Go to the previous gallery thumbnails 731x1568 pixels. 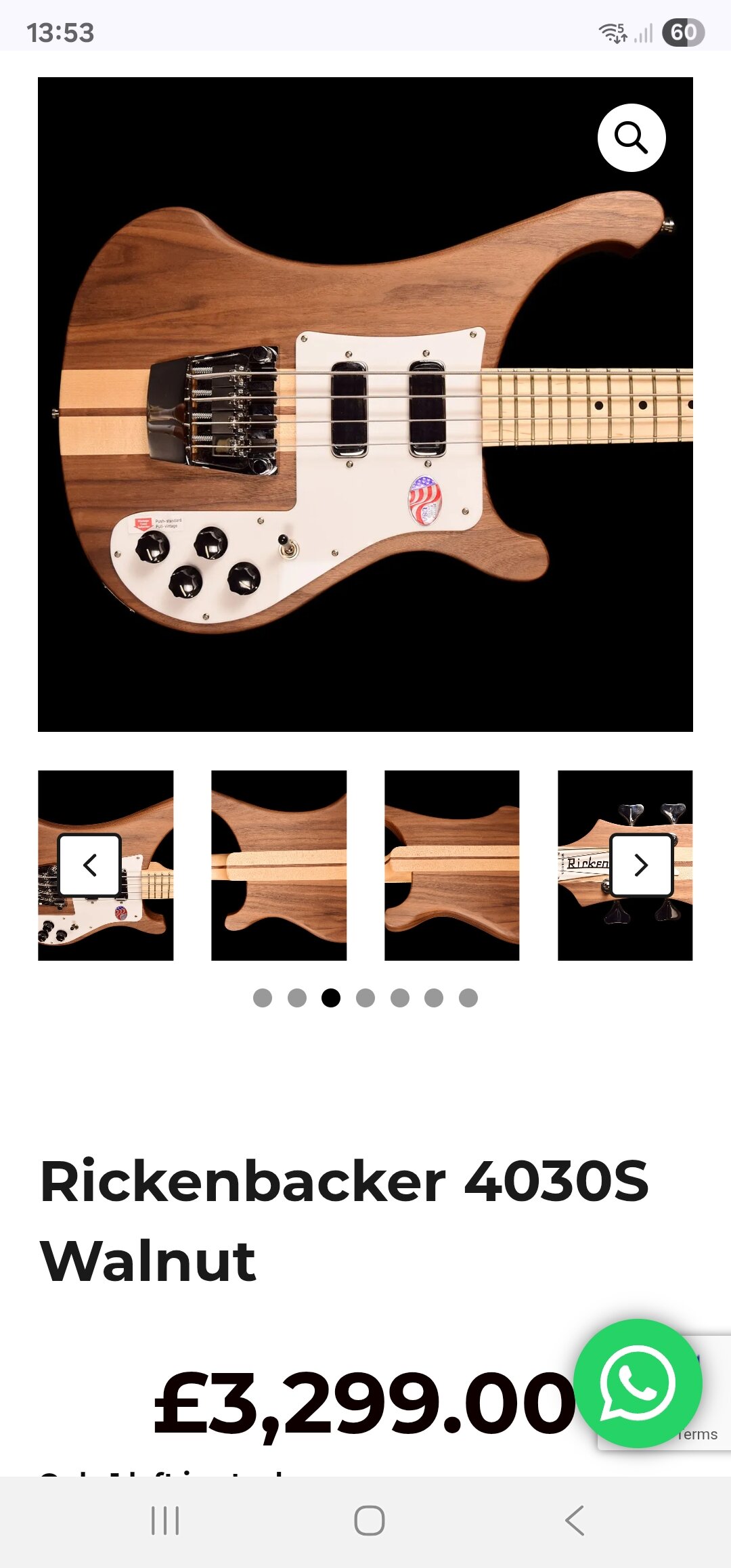pyautogui.click(x=90, y=865)
